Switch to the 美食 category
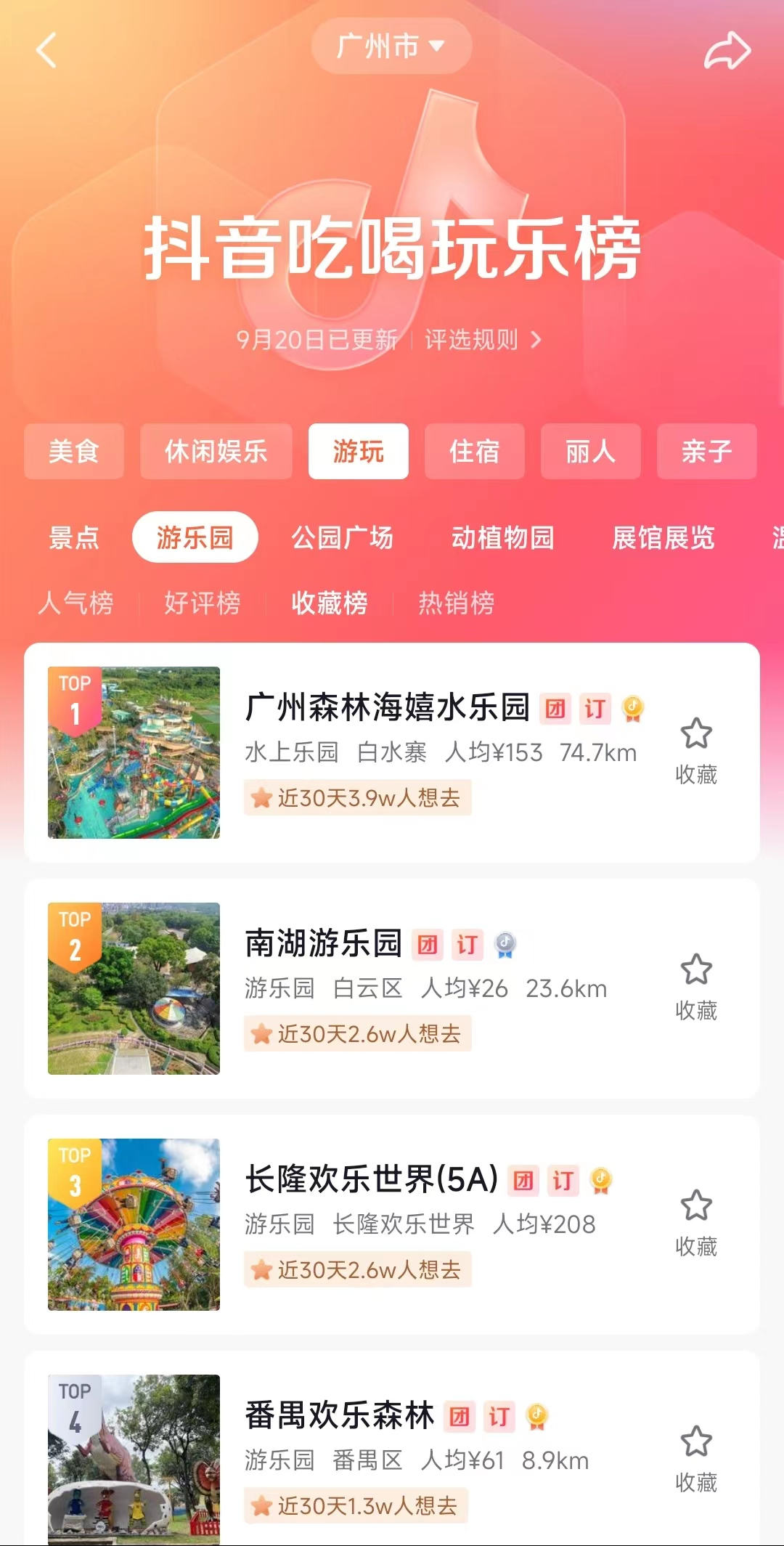 tap(74, 452)
